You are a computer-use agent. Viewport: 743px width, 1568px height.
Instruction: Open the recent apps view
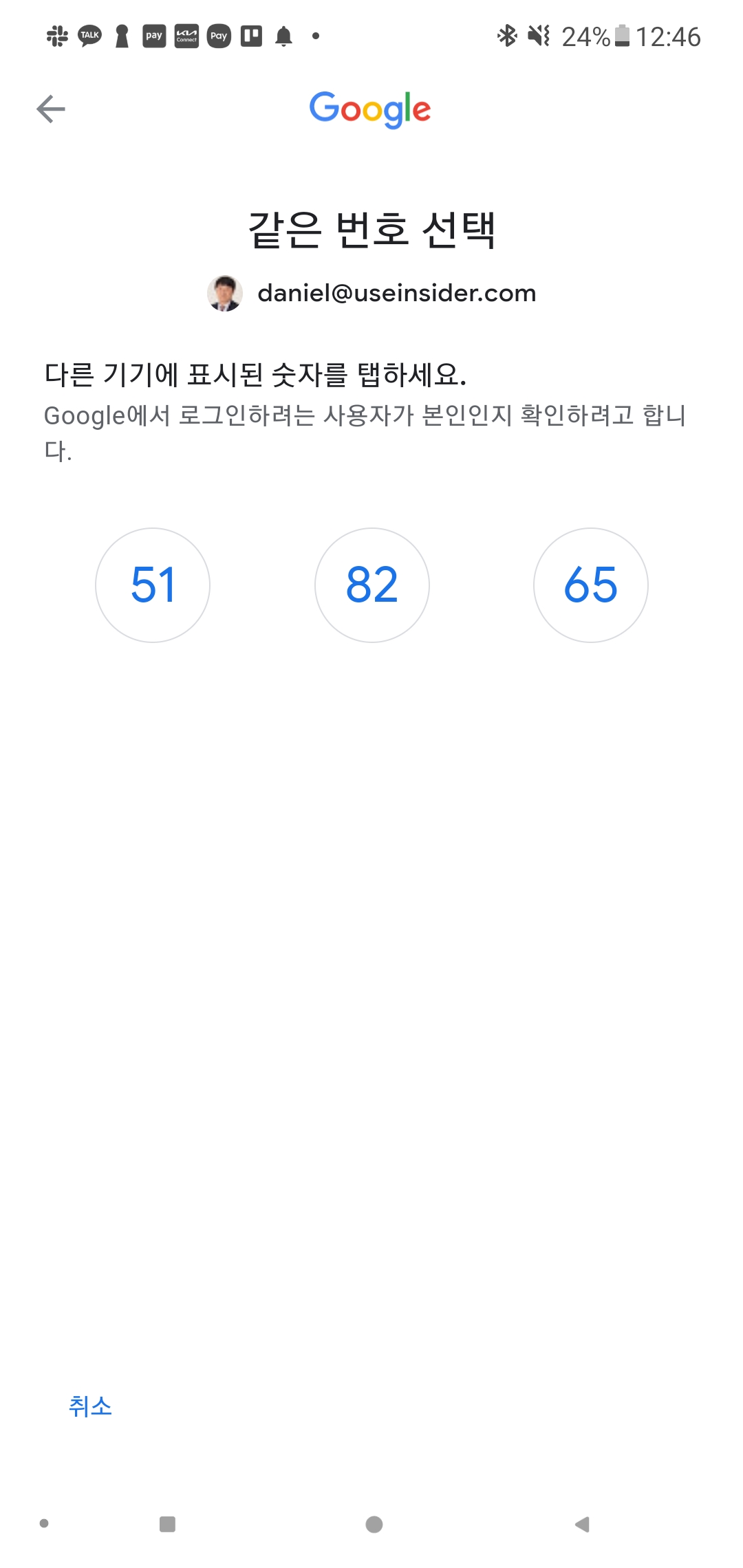coord(167,1525)
